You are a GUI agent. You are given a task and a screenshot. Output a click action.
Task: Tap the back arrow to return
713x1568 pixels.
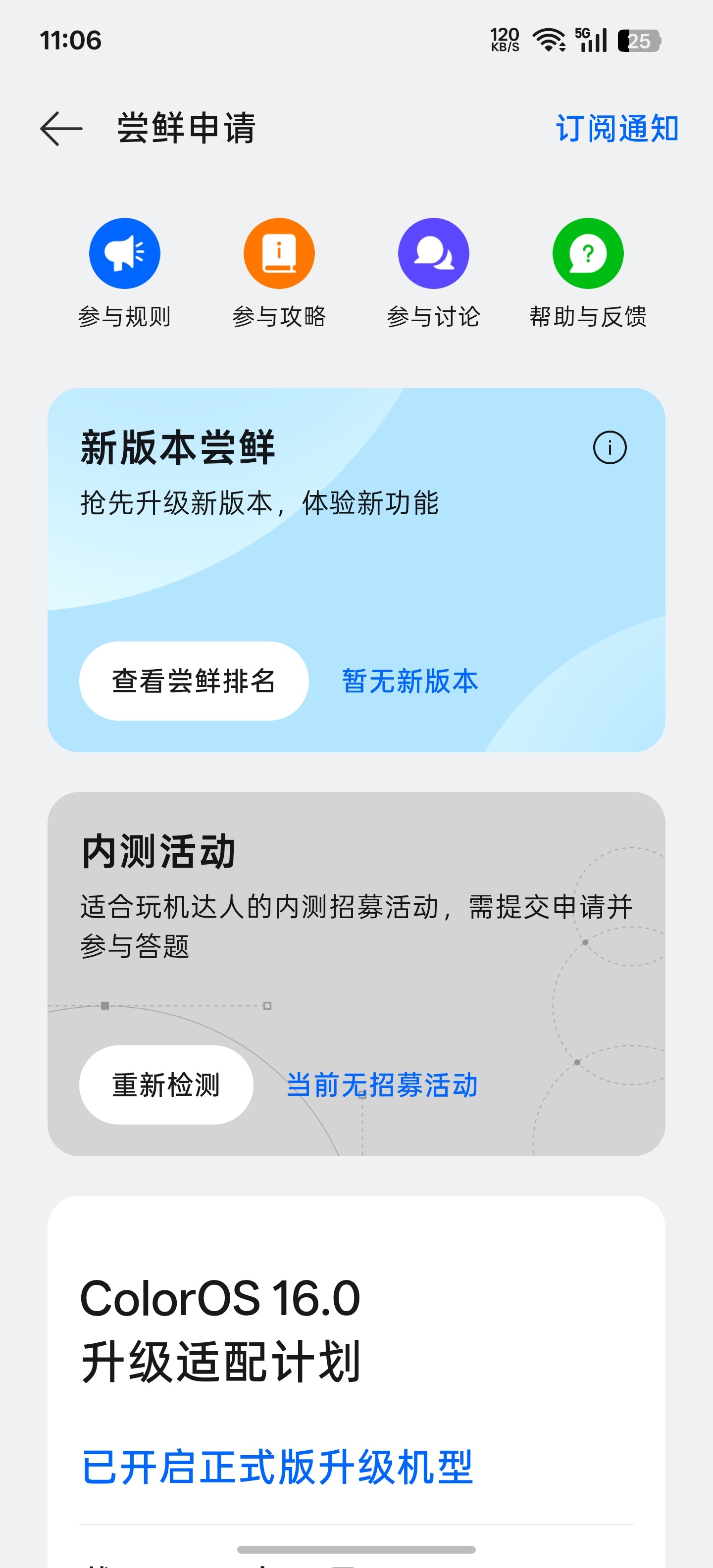[x=61, y=128]
